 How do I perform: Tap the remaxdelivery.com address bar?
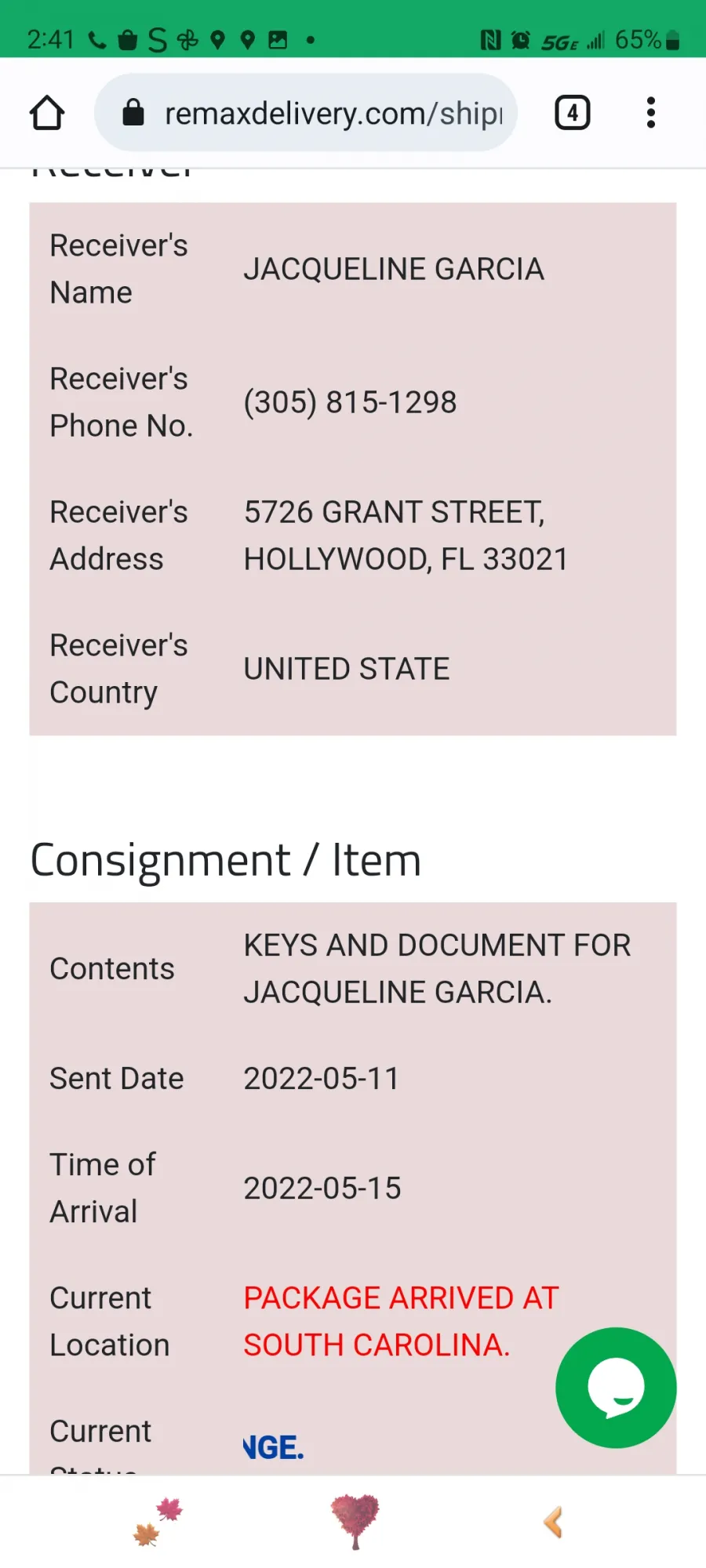tap(306, 113)
